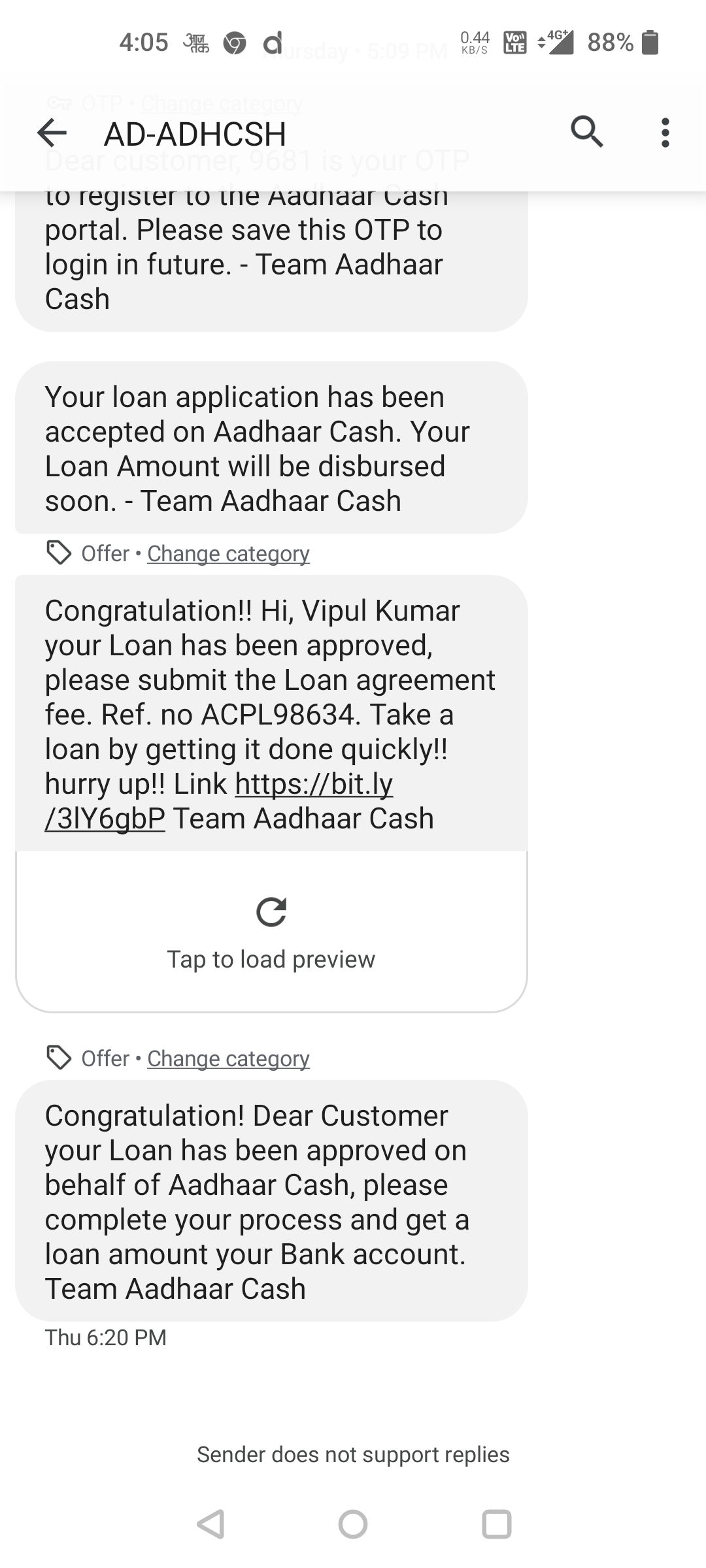This screenshot has width=706, height=1568.
Task: Search within this AD-ADHCSH conversation
Action: (x=586, y=133)
